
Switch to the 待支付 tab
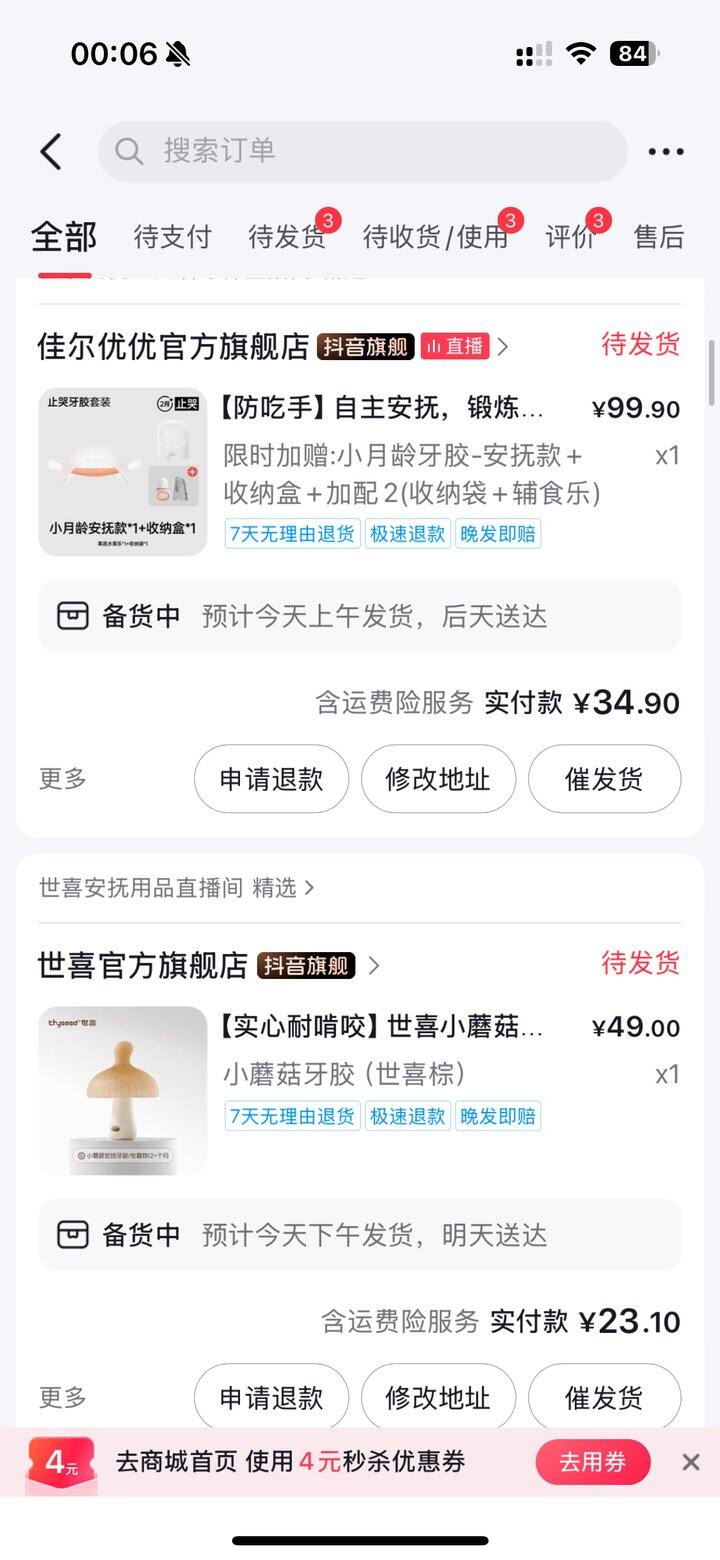pyautogui.click(x=172, y=236)
